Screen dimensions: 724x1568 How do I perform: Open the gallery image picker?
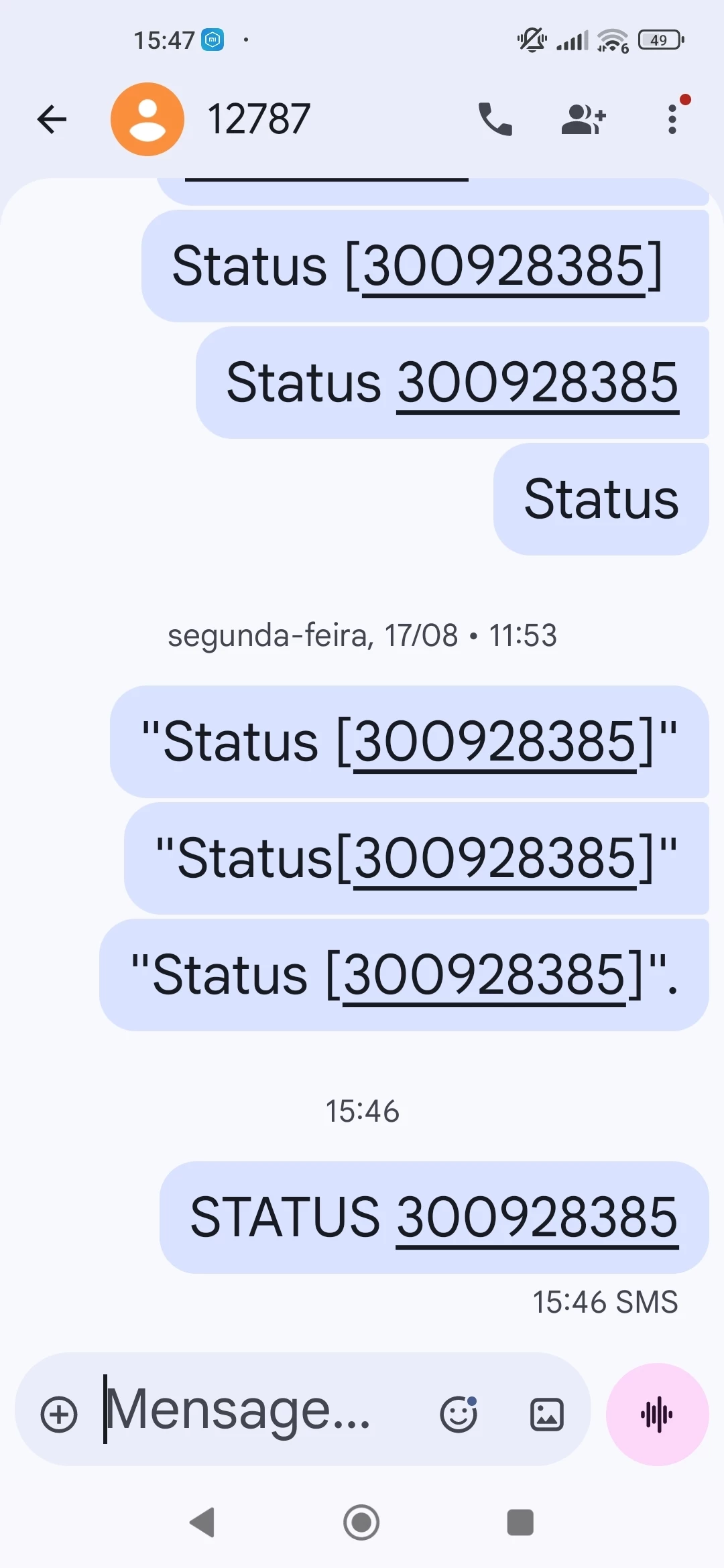(x=547, y=1415)
